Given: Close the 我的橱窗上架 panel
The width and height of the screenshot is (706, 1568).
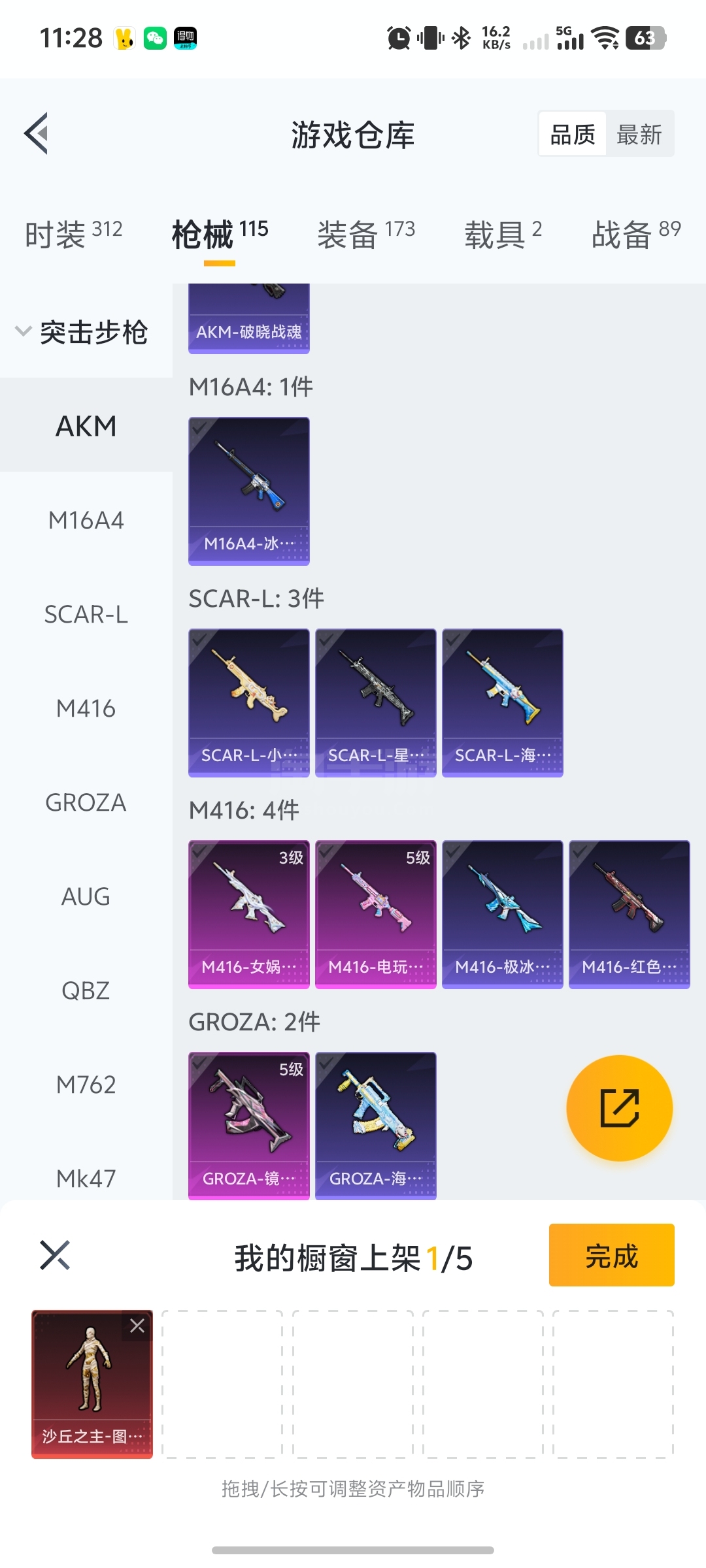Looking at the screenshot, I should tap(55, 1255).
